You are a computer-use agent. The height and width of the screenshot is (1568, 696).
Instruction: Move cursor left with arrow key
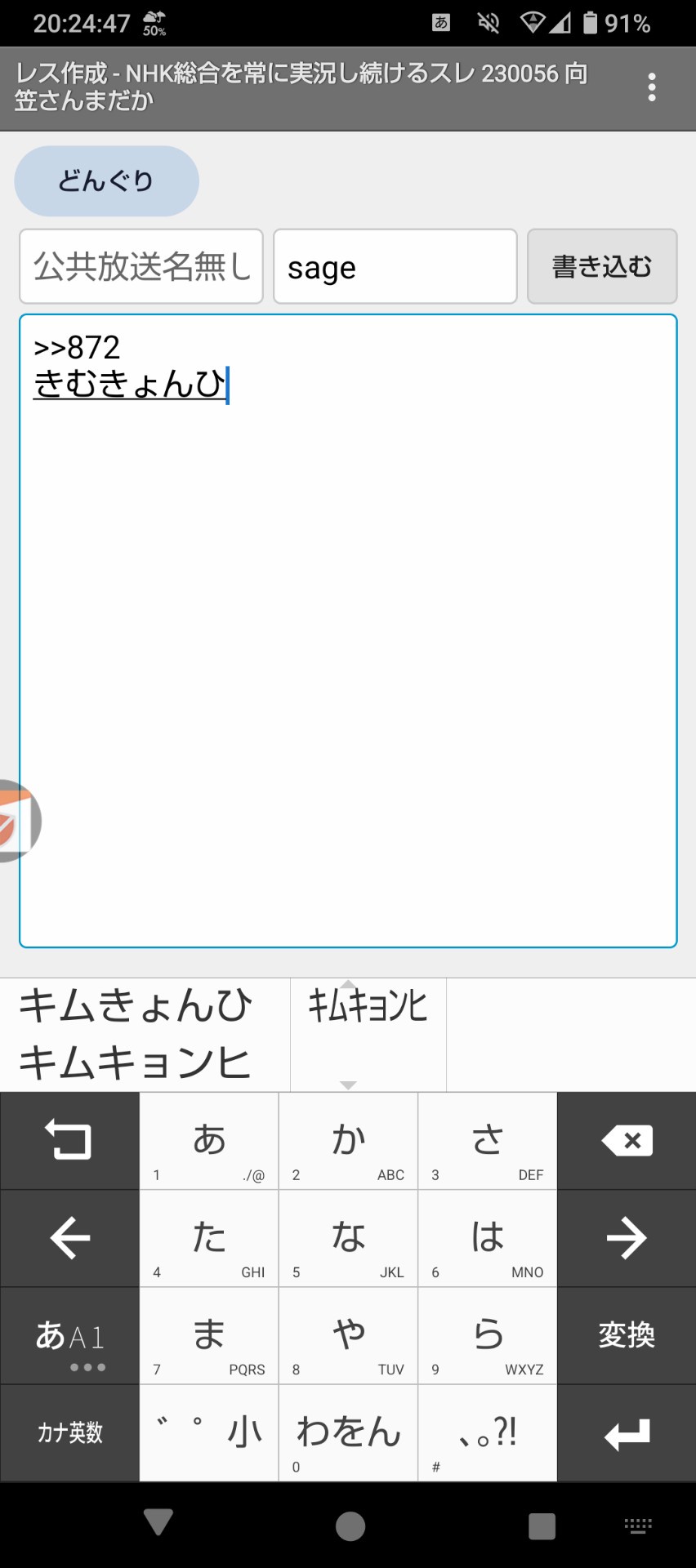[69, 1238]
